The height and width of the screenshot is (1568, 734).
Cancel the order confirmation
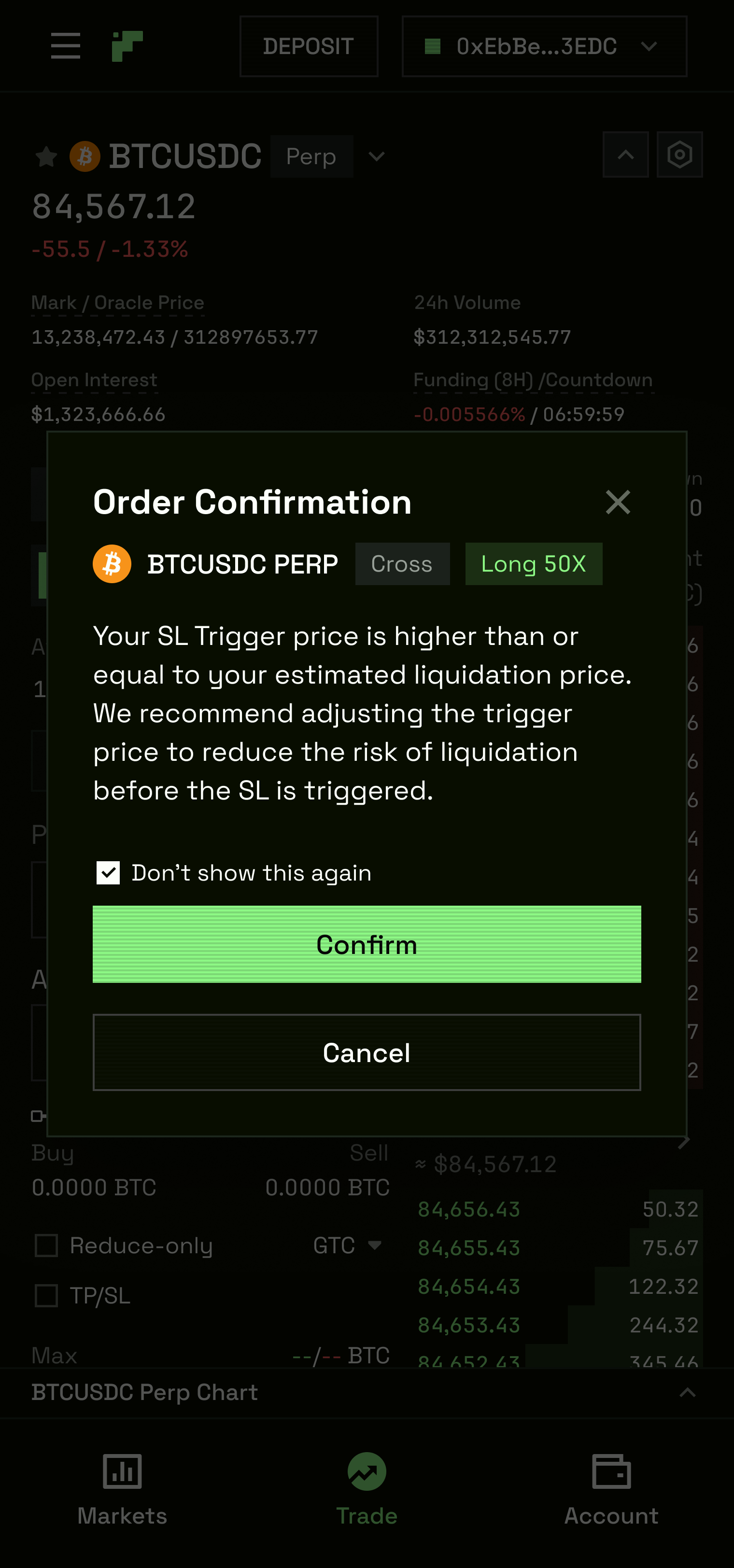click(367, 1052)
